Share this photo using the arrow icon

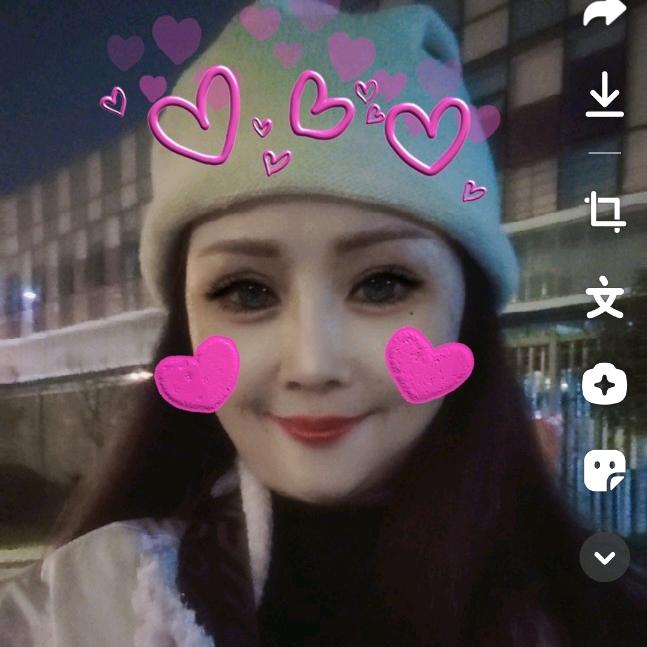click(x=604, y=12)
